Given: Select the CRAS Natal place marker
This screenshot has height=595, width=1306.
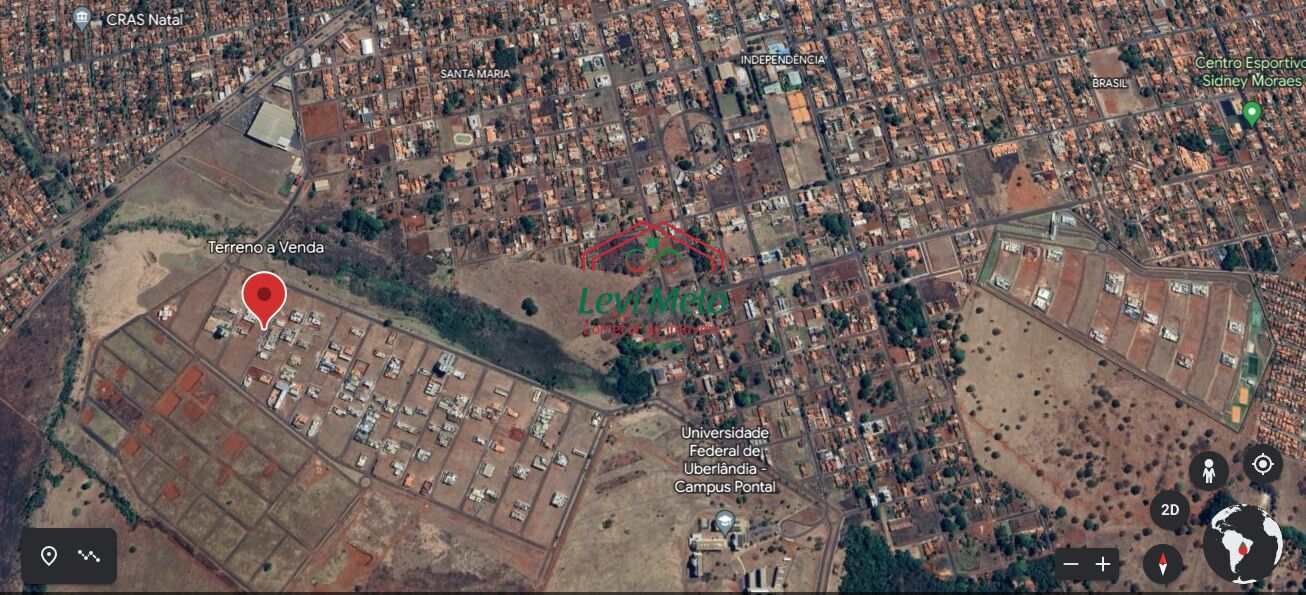Looking at the screenshot, I should coord(82,18).
